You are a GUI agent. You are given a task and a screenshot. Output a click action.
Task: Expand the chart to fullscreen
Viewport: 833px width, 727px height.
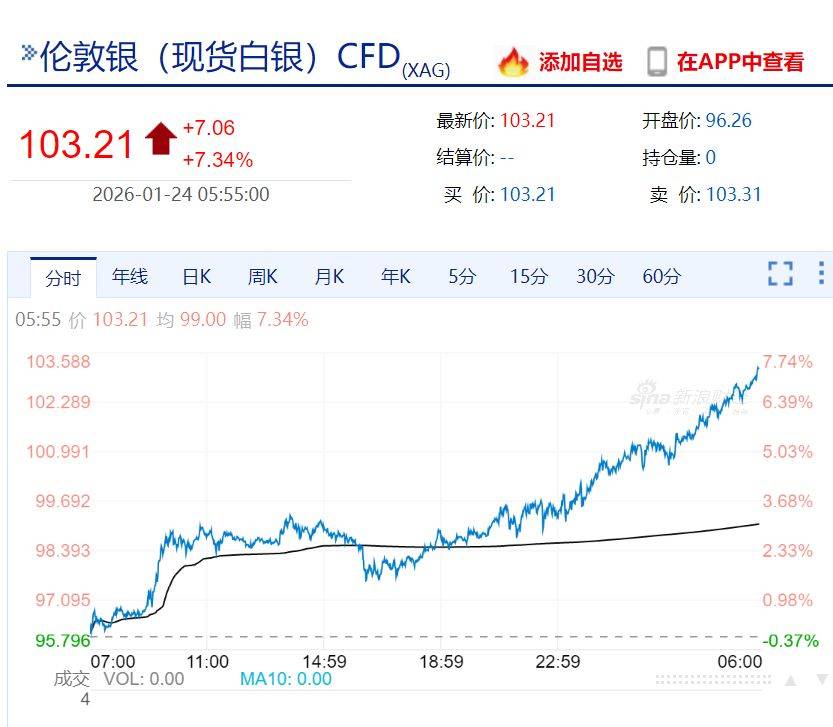780,273
